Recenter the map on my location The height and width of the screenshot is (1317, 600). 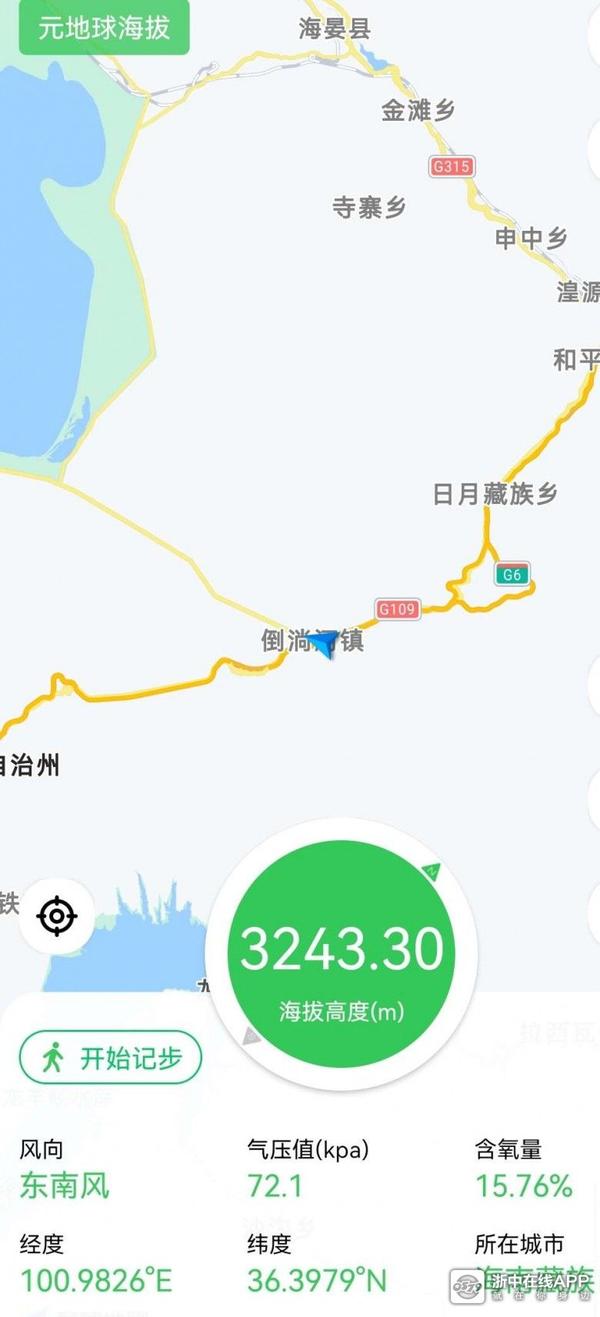[x=57, y=915]
